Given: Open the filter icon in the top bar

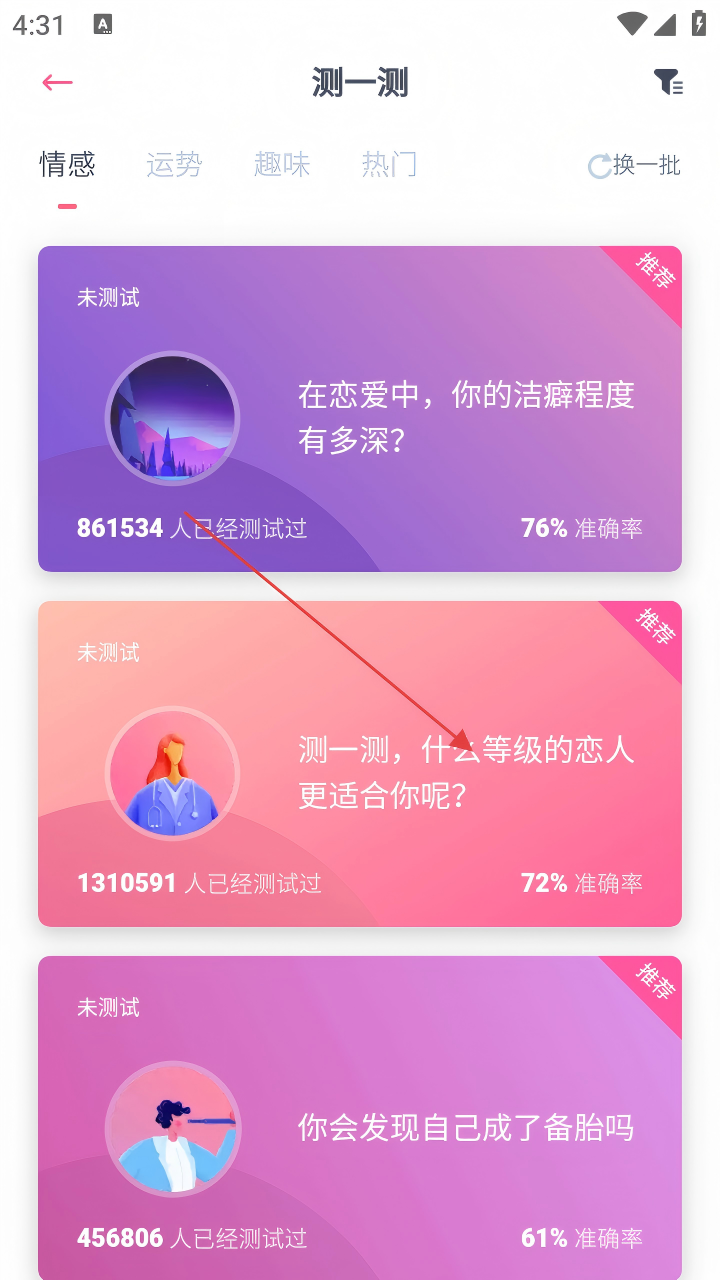Looking at the screenshot, I should pyautogui.click(x=668, y=83).
